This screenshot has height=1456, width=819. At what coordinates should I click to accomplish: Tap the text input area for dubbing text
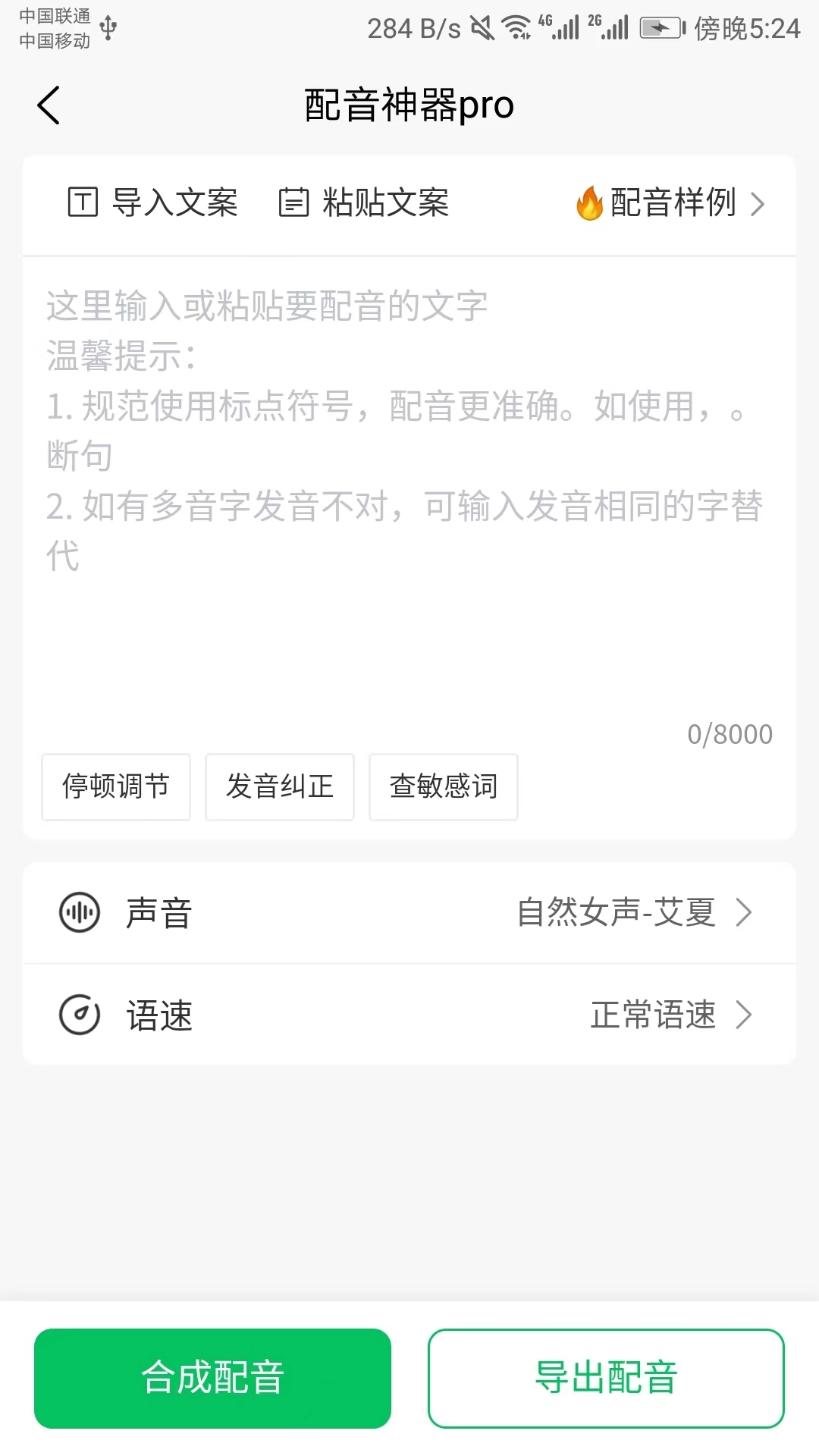pos(409,493)
